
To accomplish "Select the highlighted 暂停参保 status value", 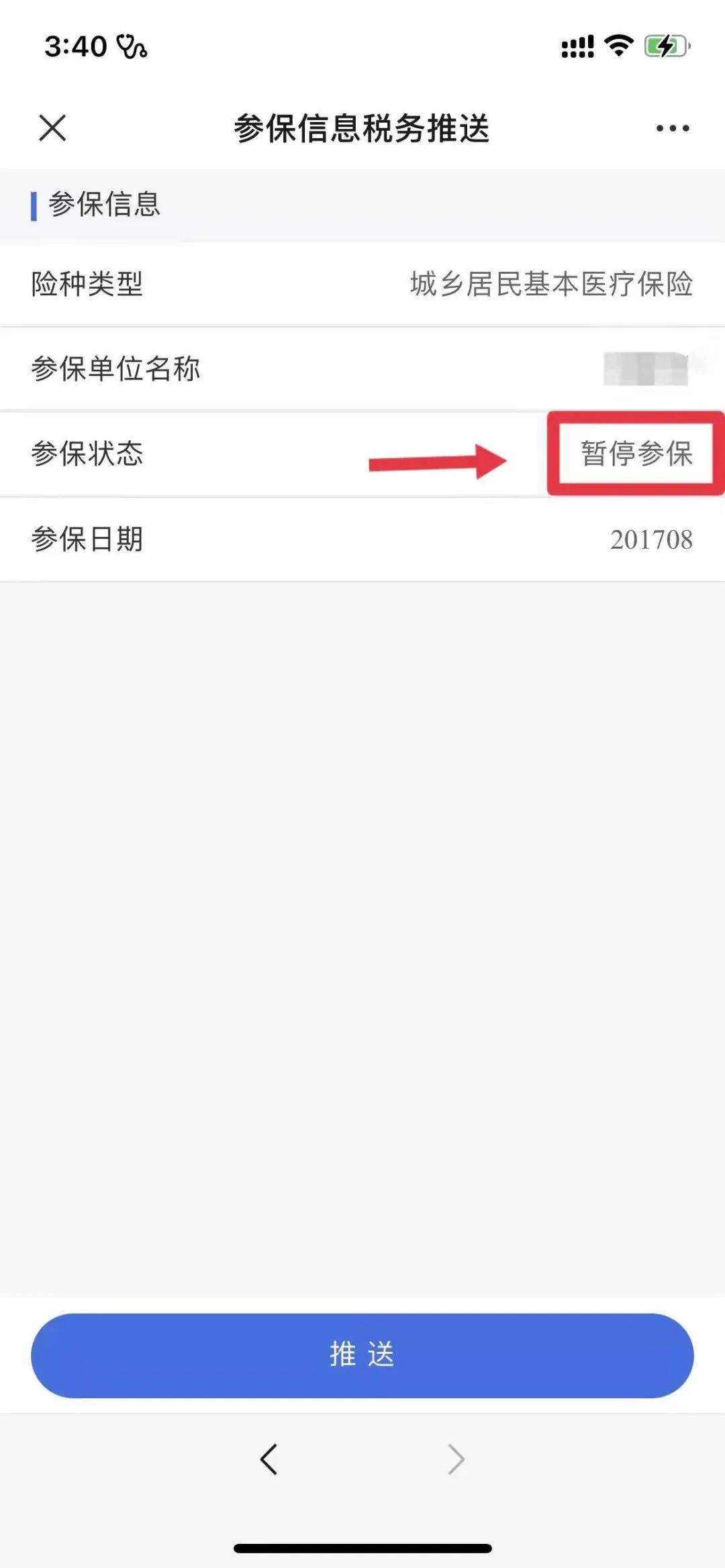I will click(636, 454).
